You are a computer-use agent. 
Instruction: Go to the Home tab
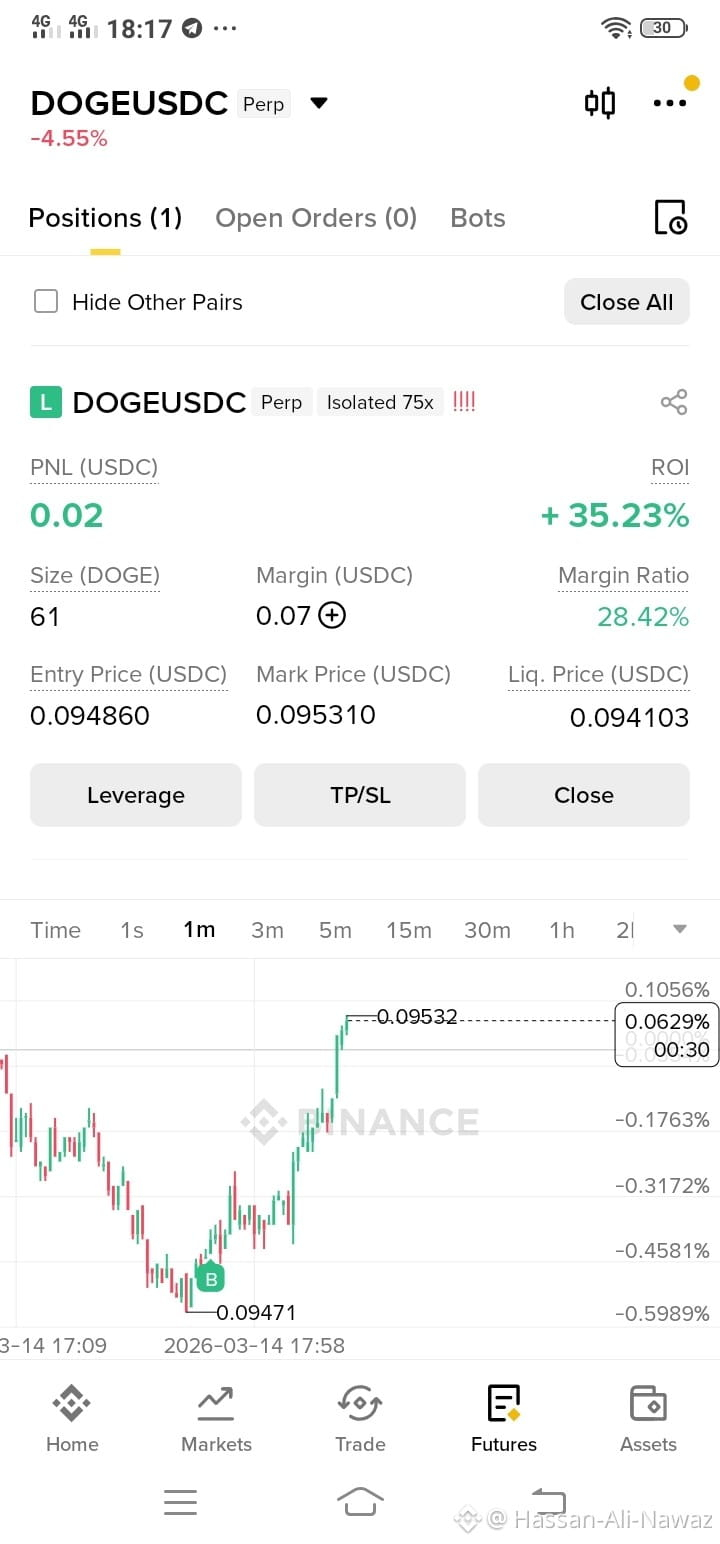click(x=72, y=1418)
